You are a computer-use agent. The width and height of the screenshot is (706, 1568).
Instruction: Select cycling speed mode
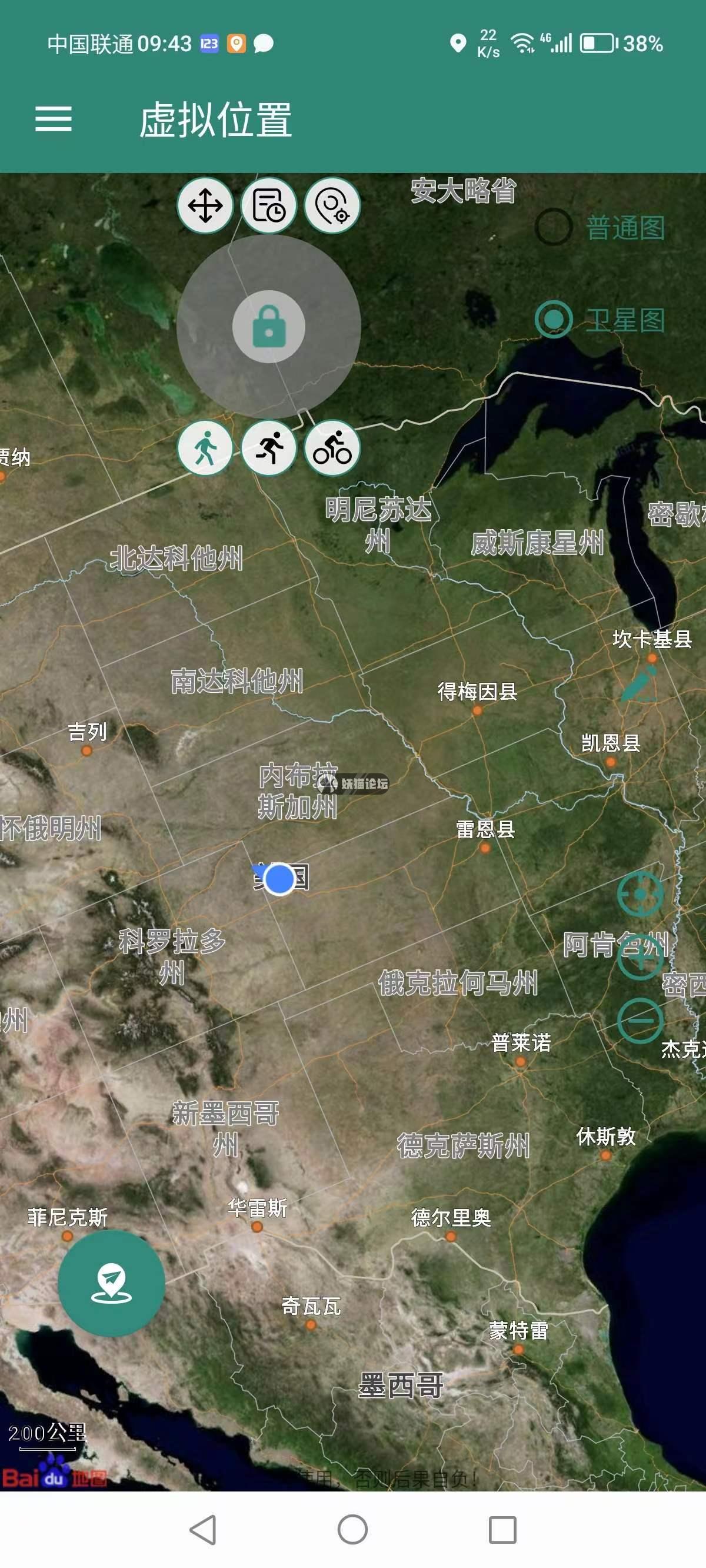pos(332,449)
